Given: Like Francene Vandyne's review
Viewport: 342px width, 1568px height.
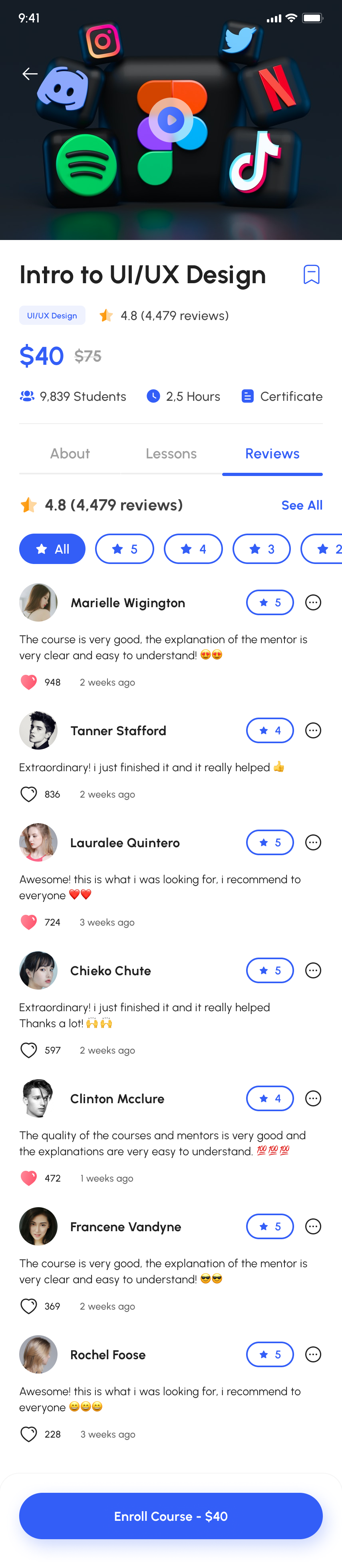Looking at the screenshot, I should (28, 1306).
